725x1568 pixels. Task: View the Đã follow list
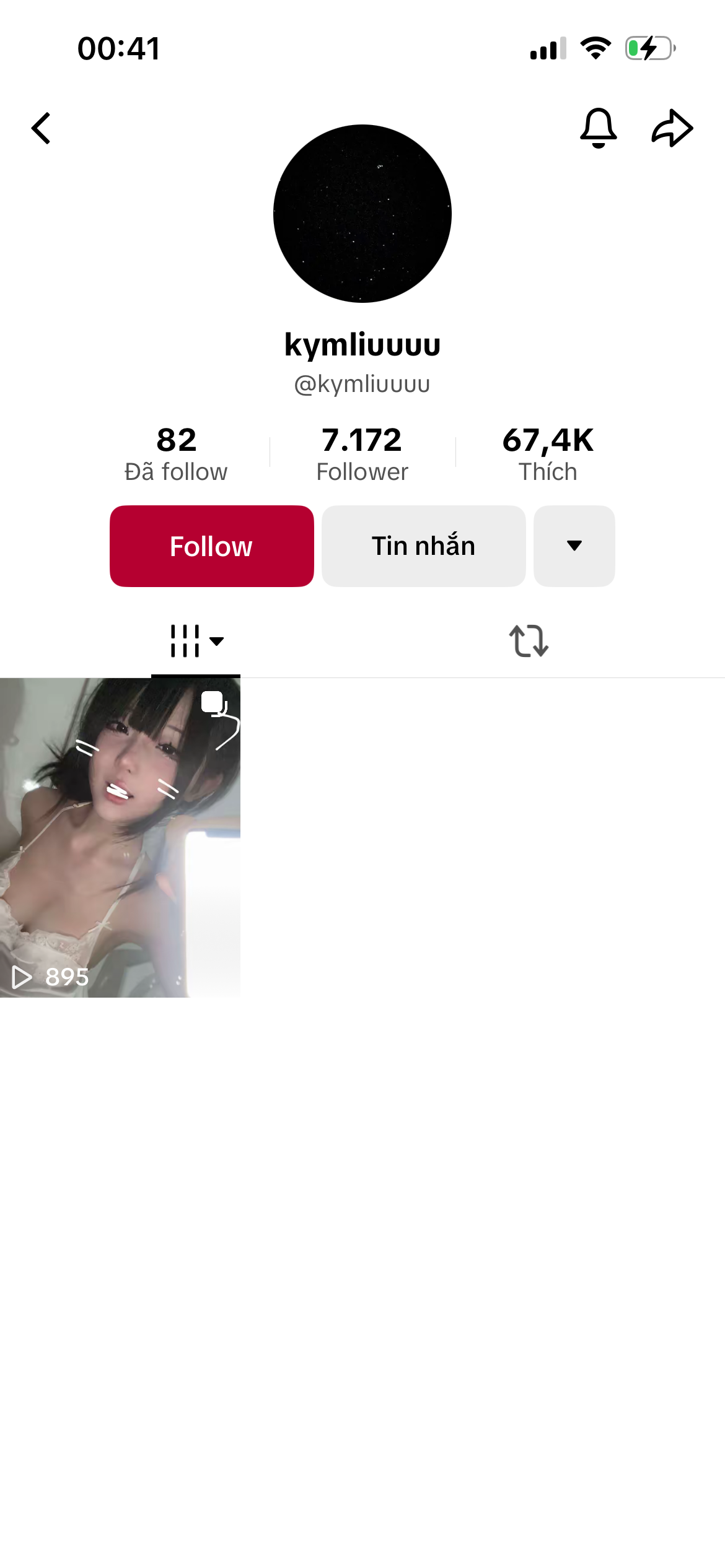point(176,455)
